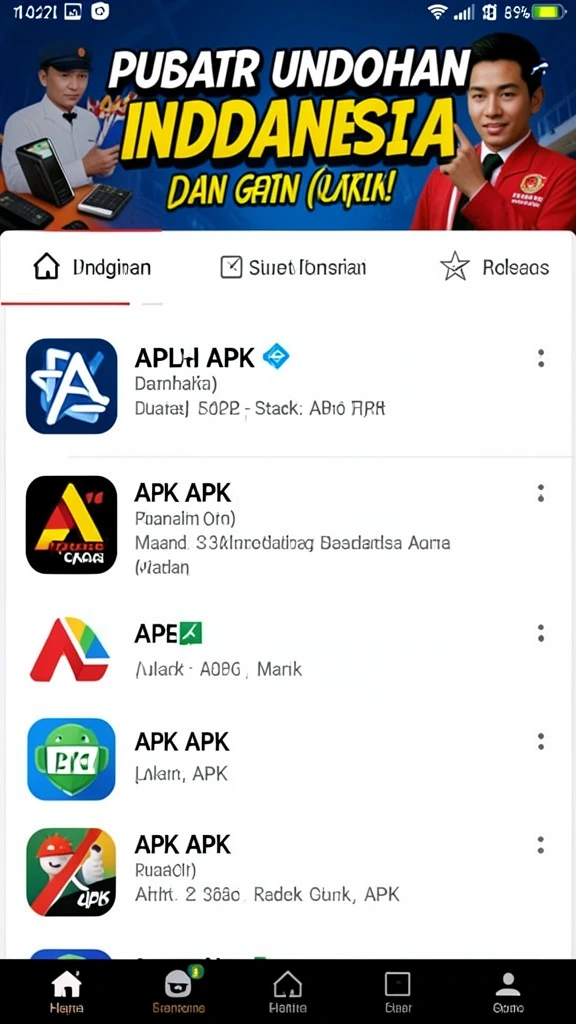This screenshot has width=576, height=1024.
Task: Switch to the star Roleaas tab
Action: click(494, 267)
